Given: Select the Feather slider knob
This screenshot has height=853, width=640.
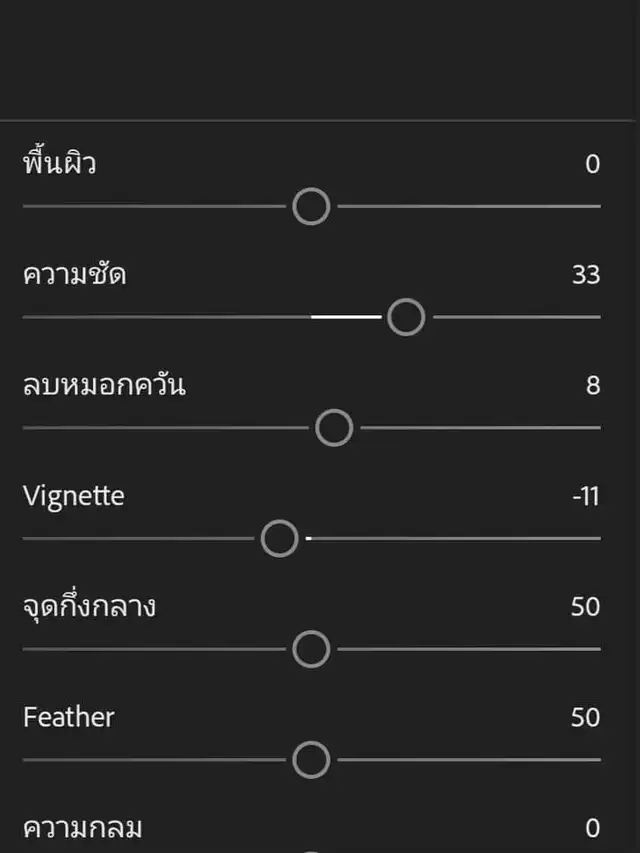Looking at the screenshot, I should tap(311, 760).
